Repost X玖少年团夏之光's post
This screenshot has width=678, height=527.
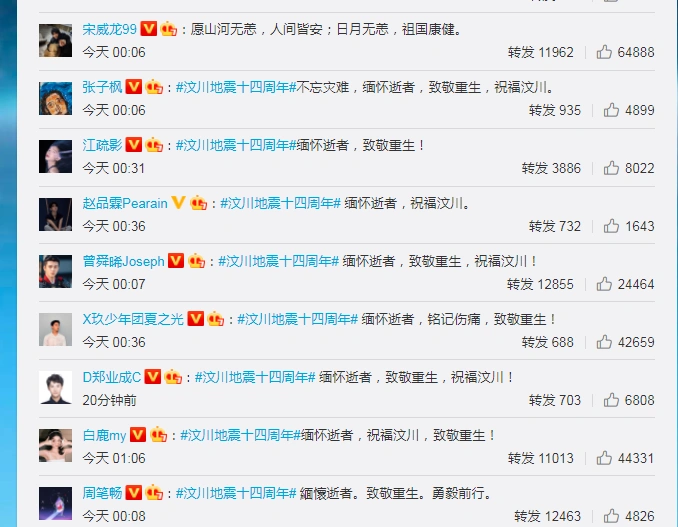[x=548, y=342]
